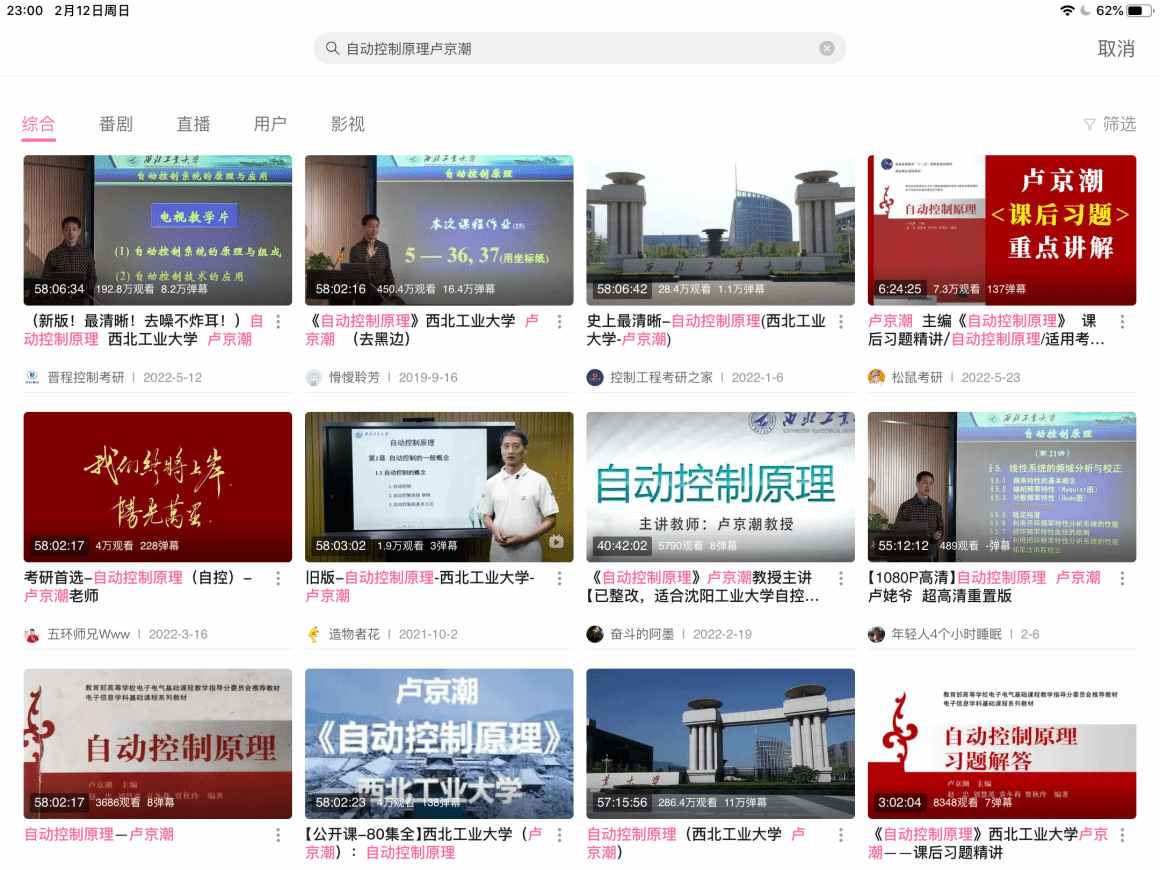
Task: Open video 【1080P高清】自动控制原理 超高清重置版
Action: coord(1001,487)
